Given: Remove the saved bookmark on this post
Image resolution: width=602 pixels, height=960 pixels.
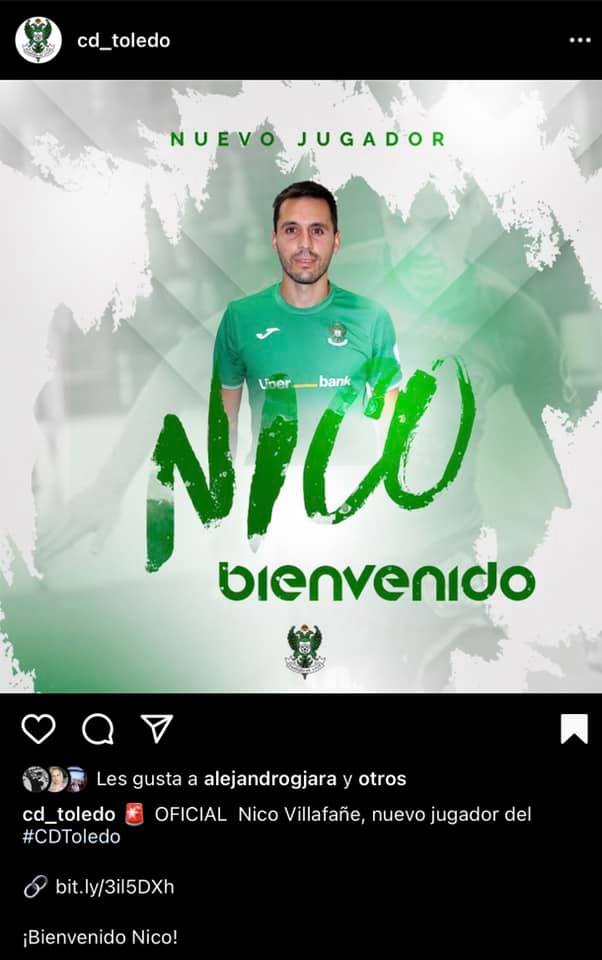Looking at the screenshot, I should [574, 729].
